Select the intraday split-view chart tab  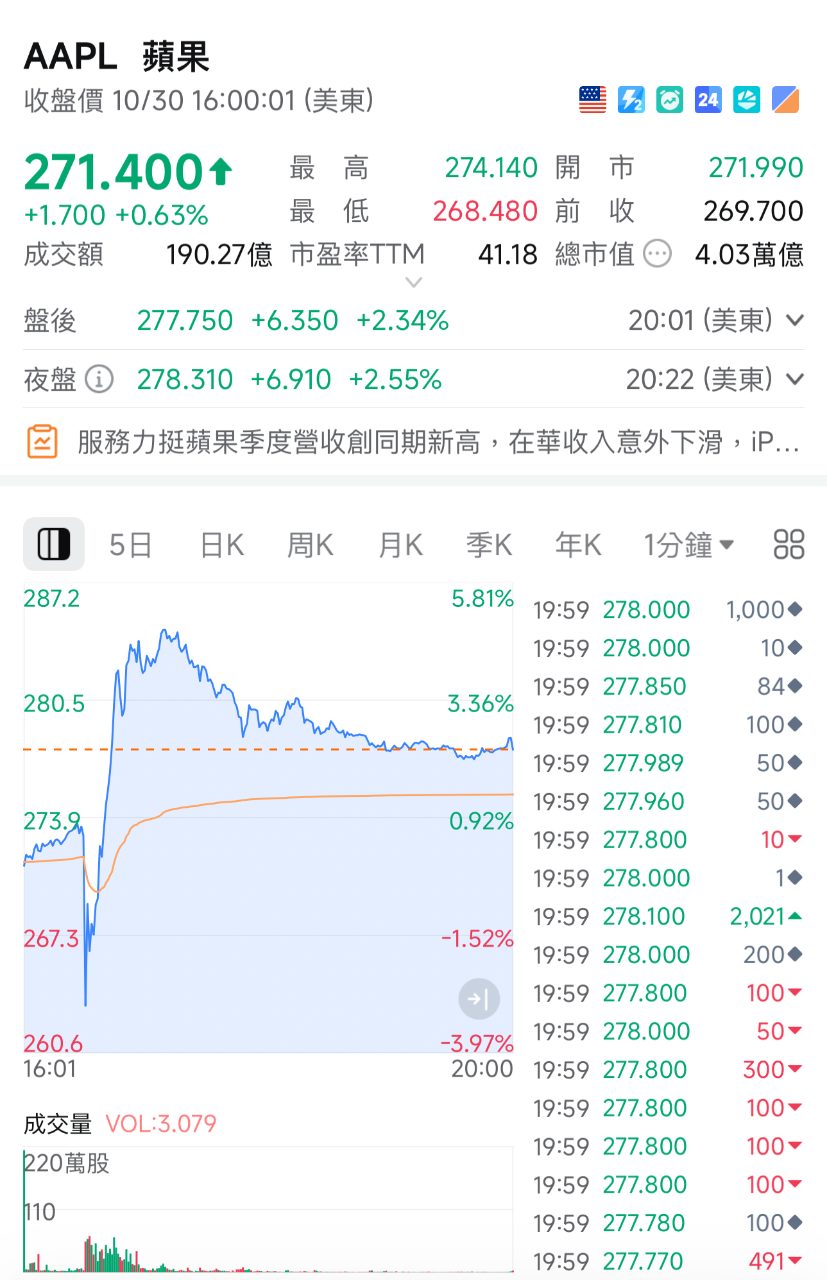(54, 545)
